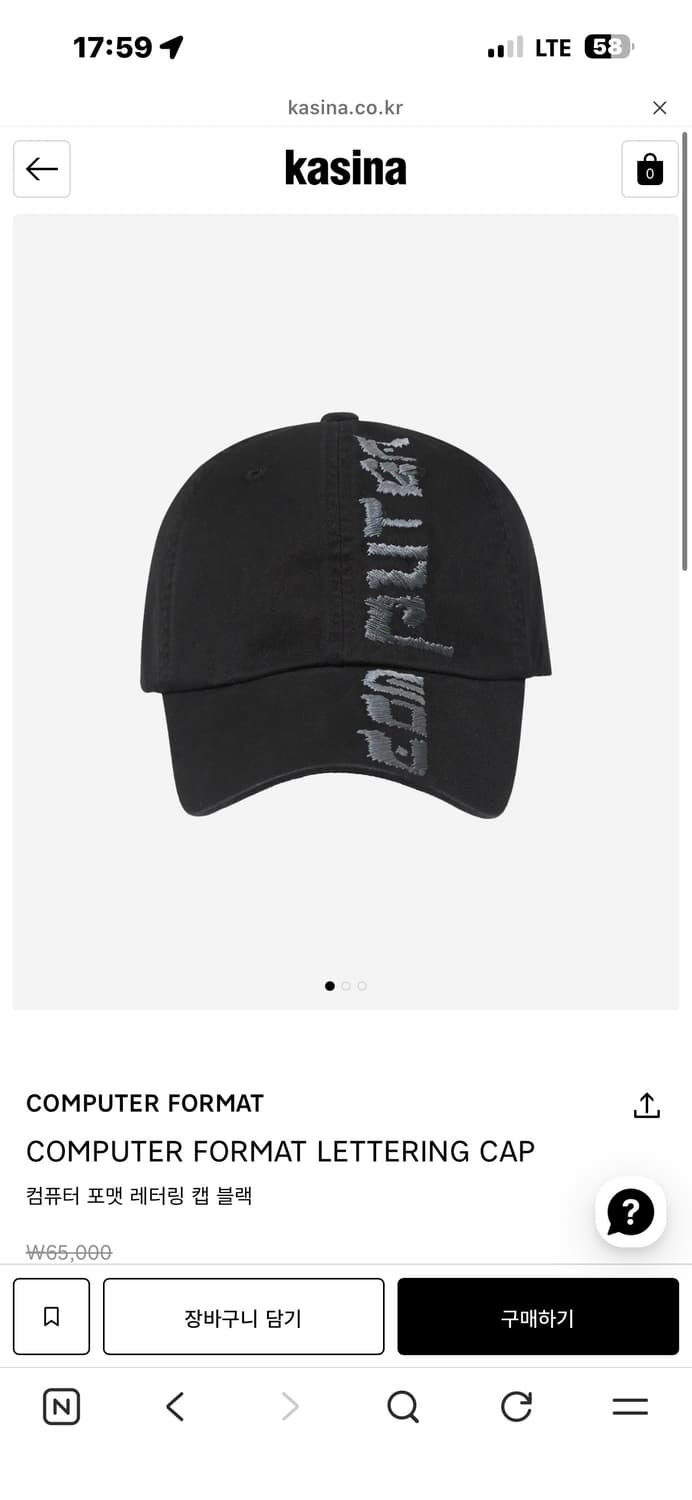Screen dimensions: 692x1500
Task: Close the kasina.co.kr in-app browser
Action: (659, 108)
